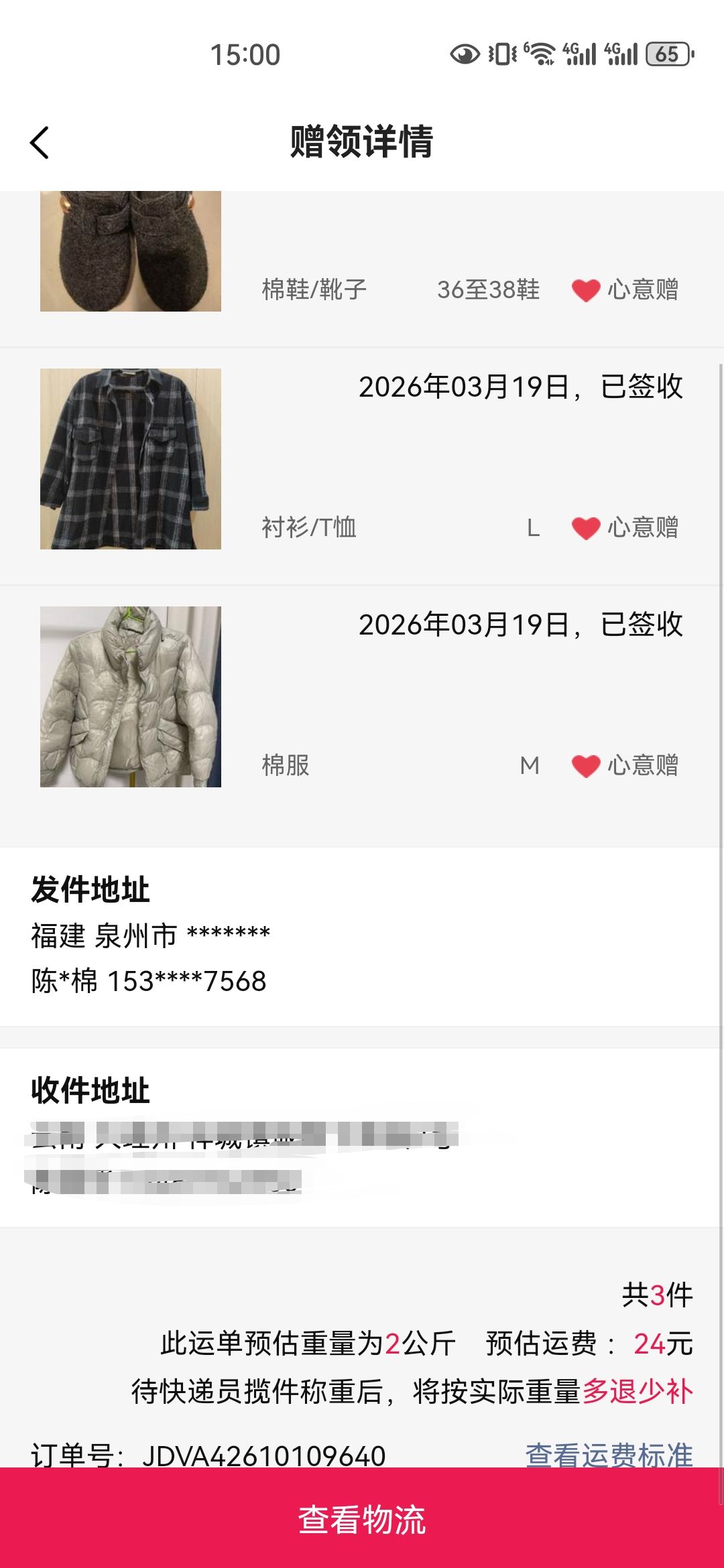The height and width of the screenshot is (1568, 724).
Task: Open the 查看运费标准 link
Action: click(x=609, y=1454)
